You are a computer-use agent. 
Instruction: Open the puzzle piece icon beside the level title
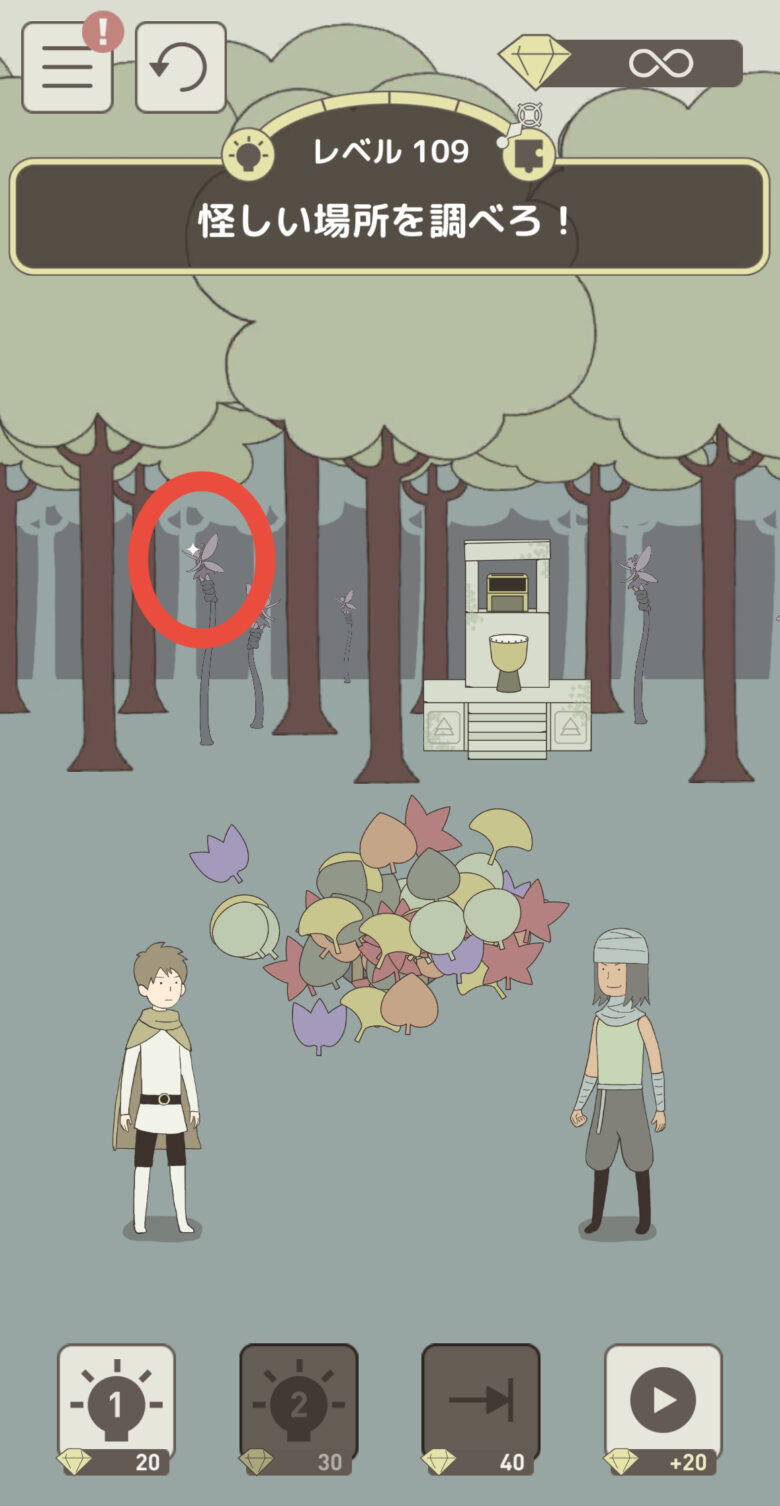pos(528,153)
